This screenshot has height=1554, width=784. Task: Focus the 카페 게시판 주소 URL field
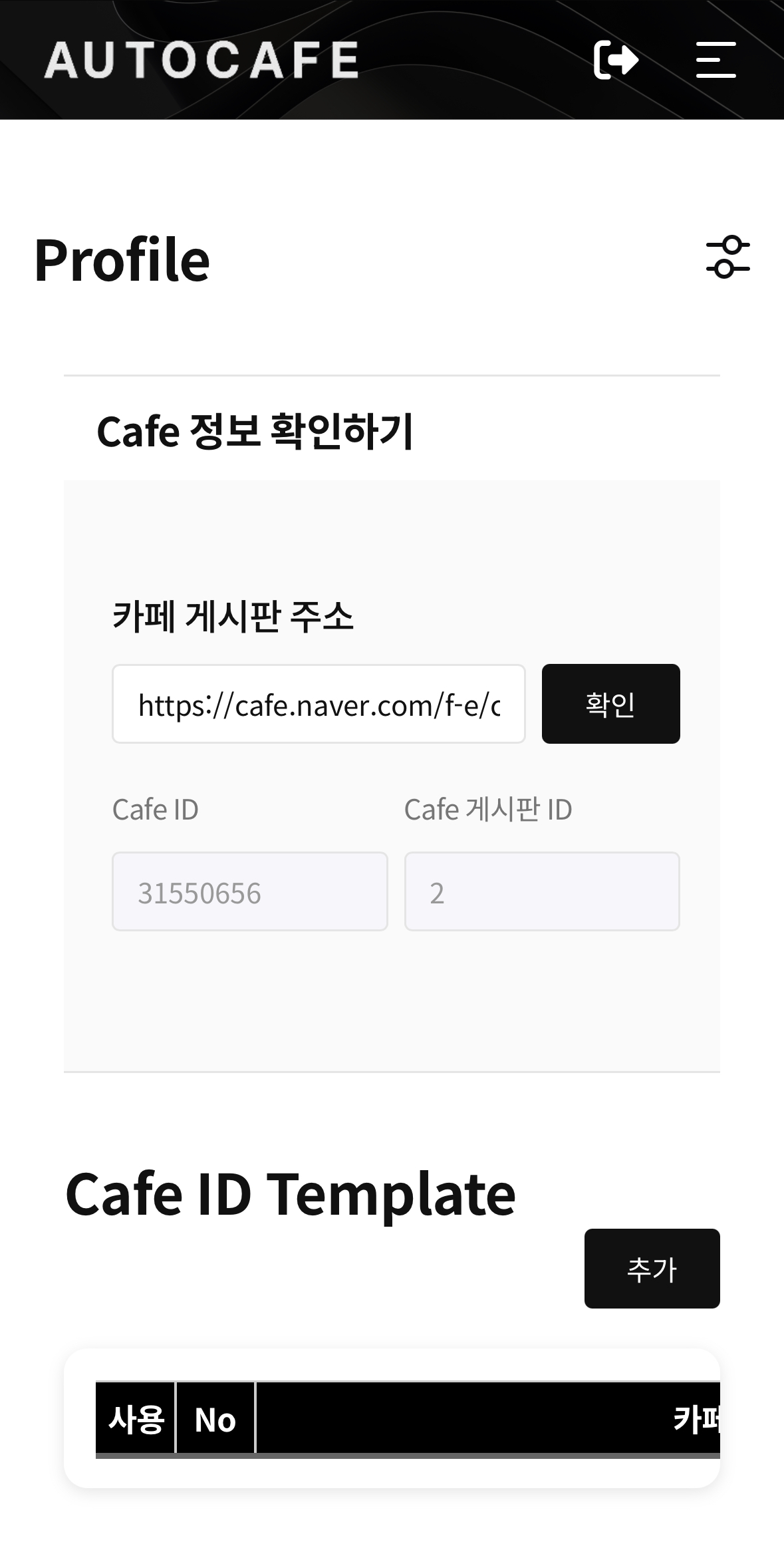319,704
